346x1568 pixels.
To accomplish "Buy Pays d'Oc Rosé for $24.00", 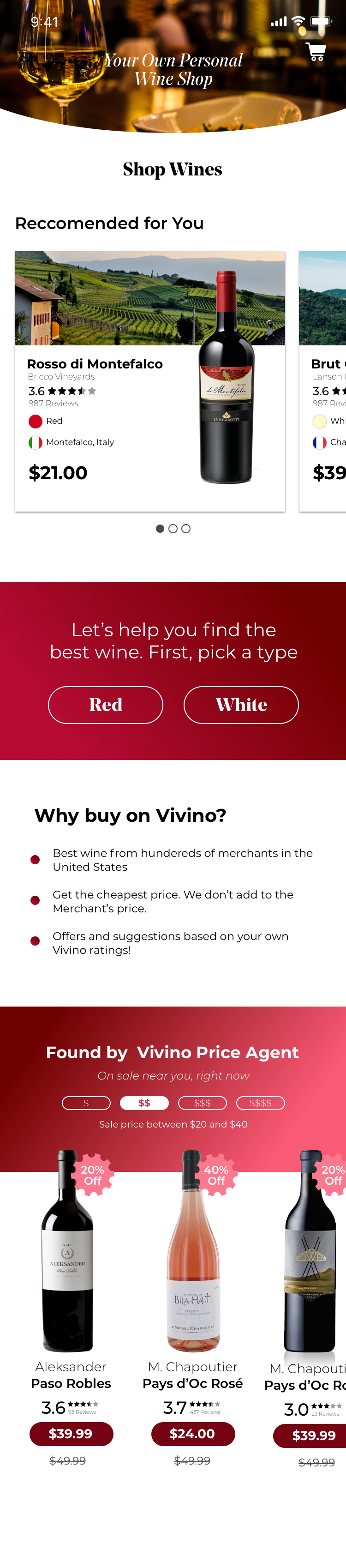I will (x=193, y=1434).
